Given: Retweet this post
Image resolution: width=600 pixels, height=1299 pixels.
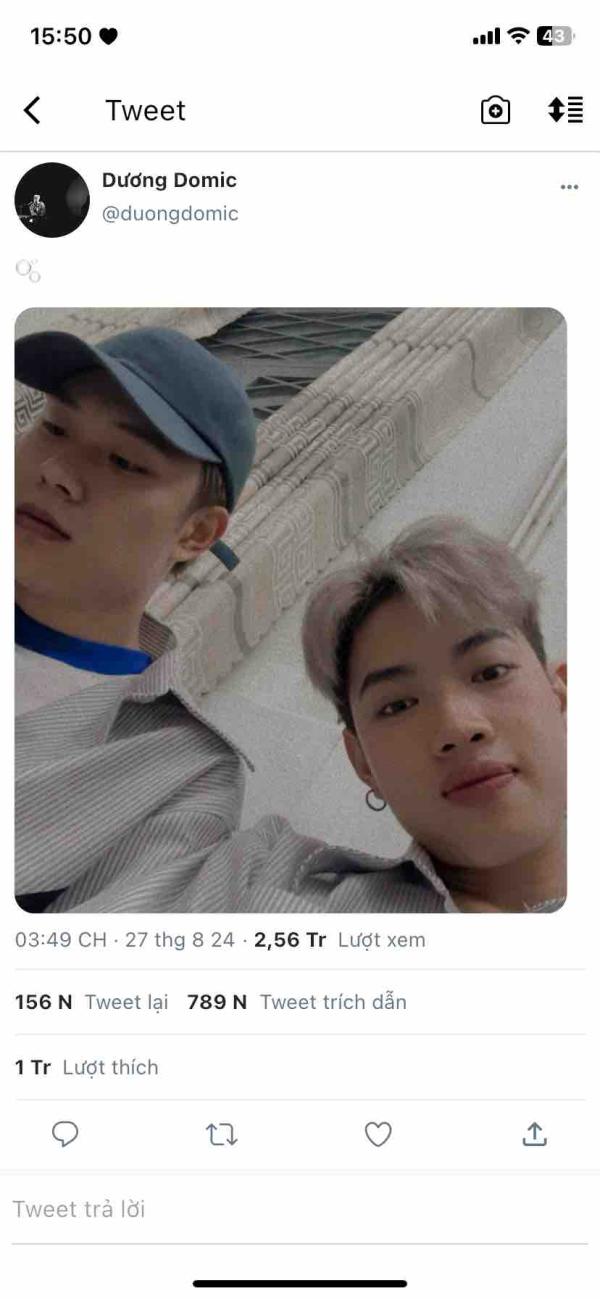Looking at the screenshot, I should pyautogui.click(x=221, y=1134).
